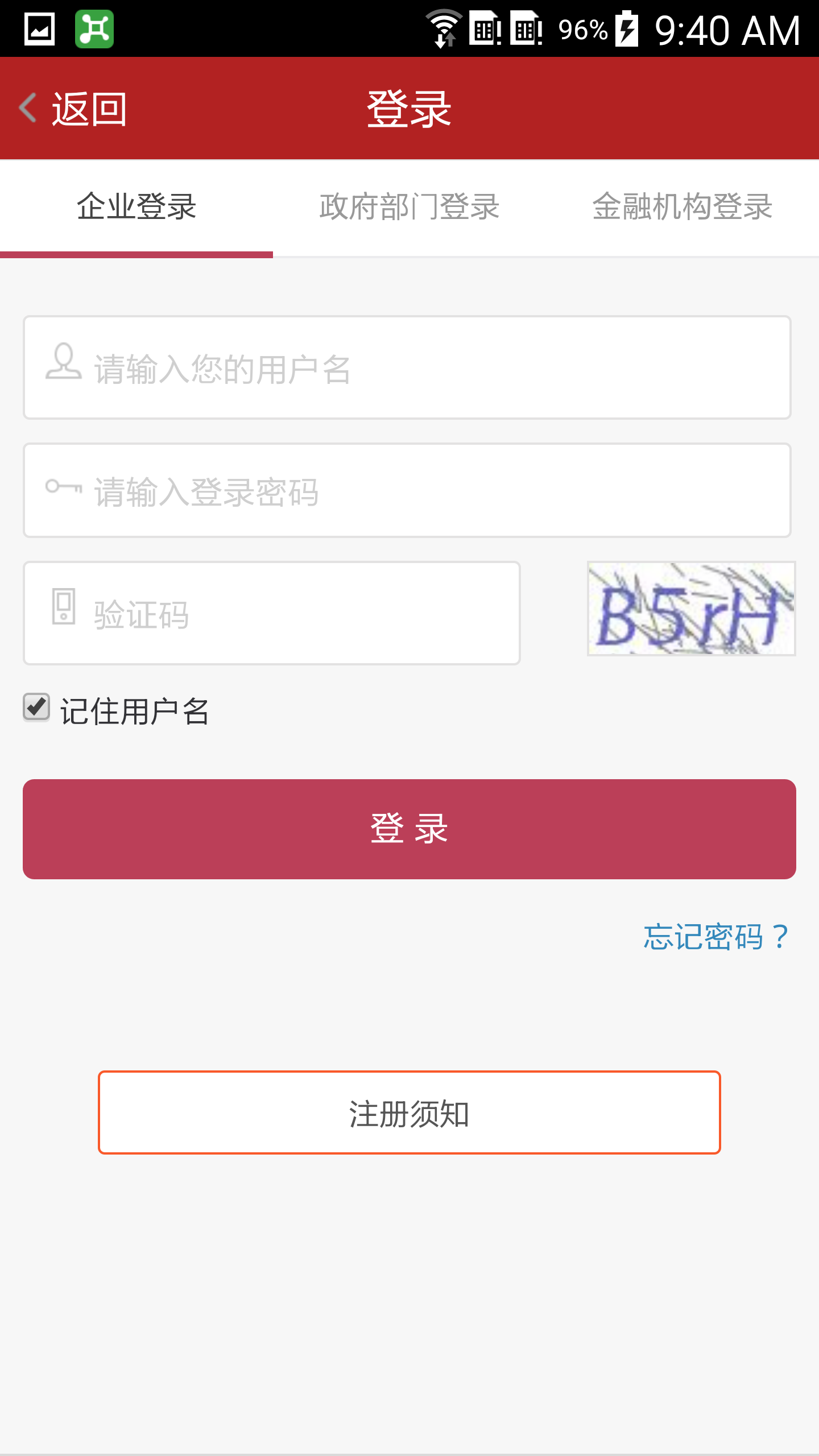Switch to the 政府部门登录 tab
The height and width of the screenshot is (1456, 819).
click(x=409, y=208)
